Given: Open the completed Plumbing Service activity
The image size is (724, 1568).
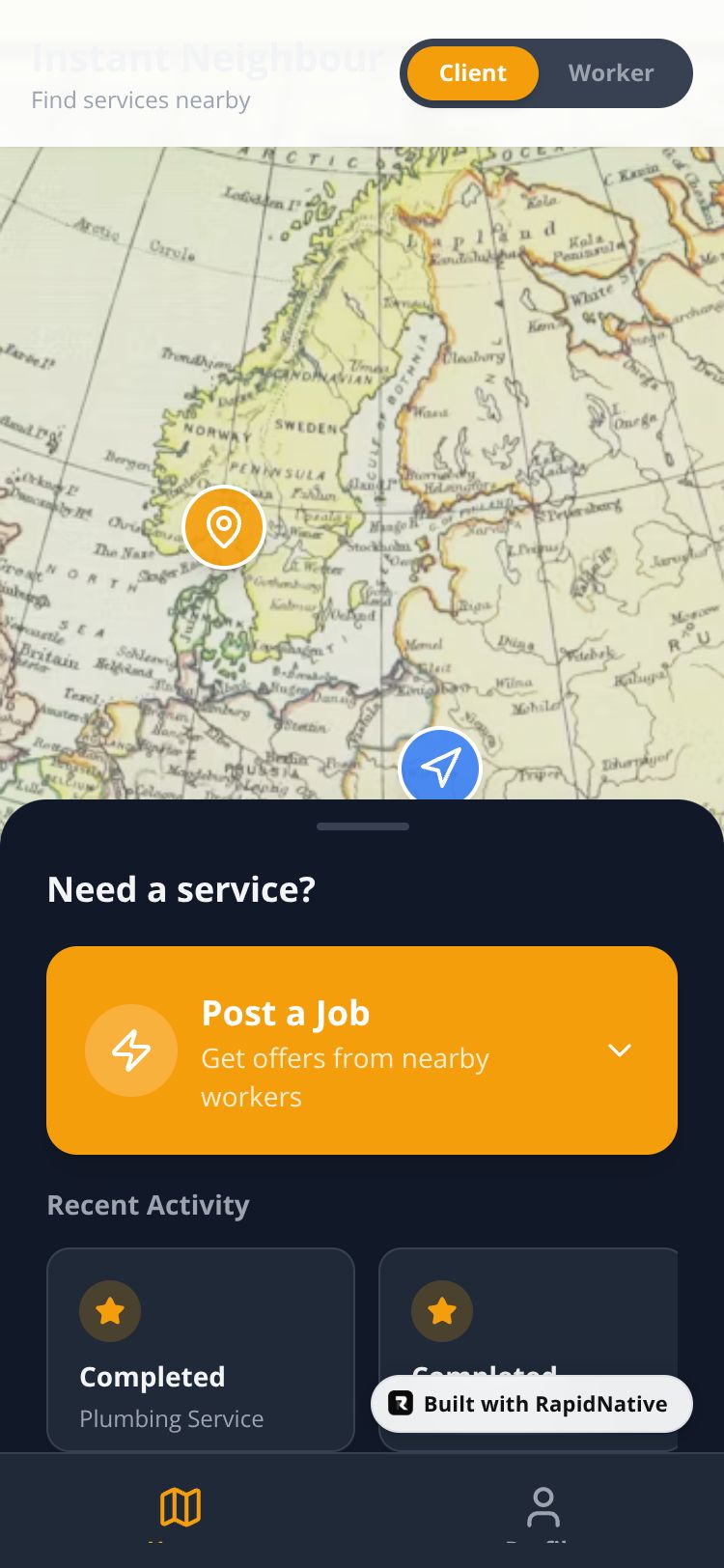Looking at the screenshot, I should point(201,1349).
